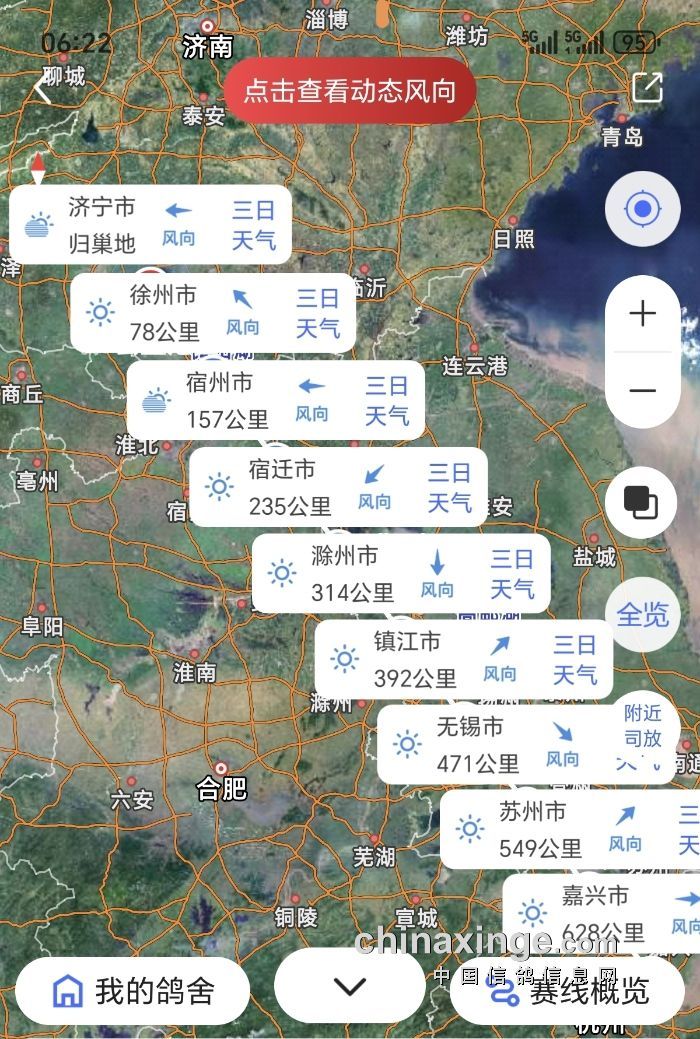Show 镇江市 three-day weather
Viewport: 700px width, 1039px height.
pos(575,660)
